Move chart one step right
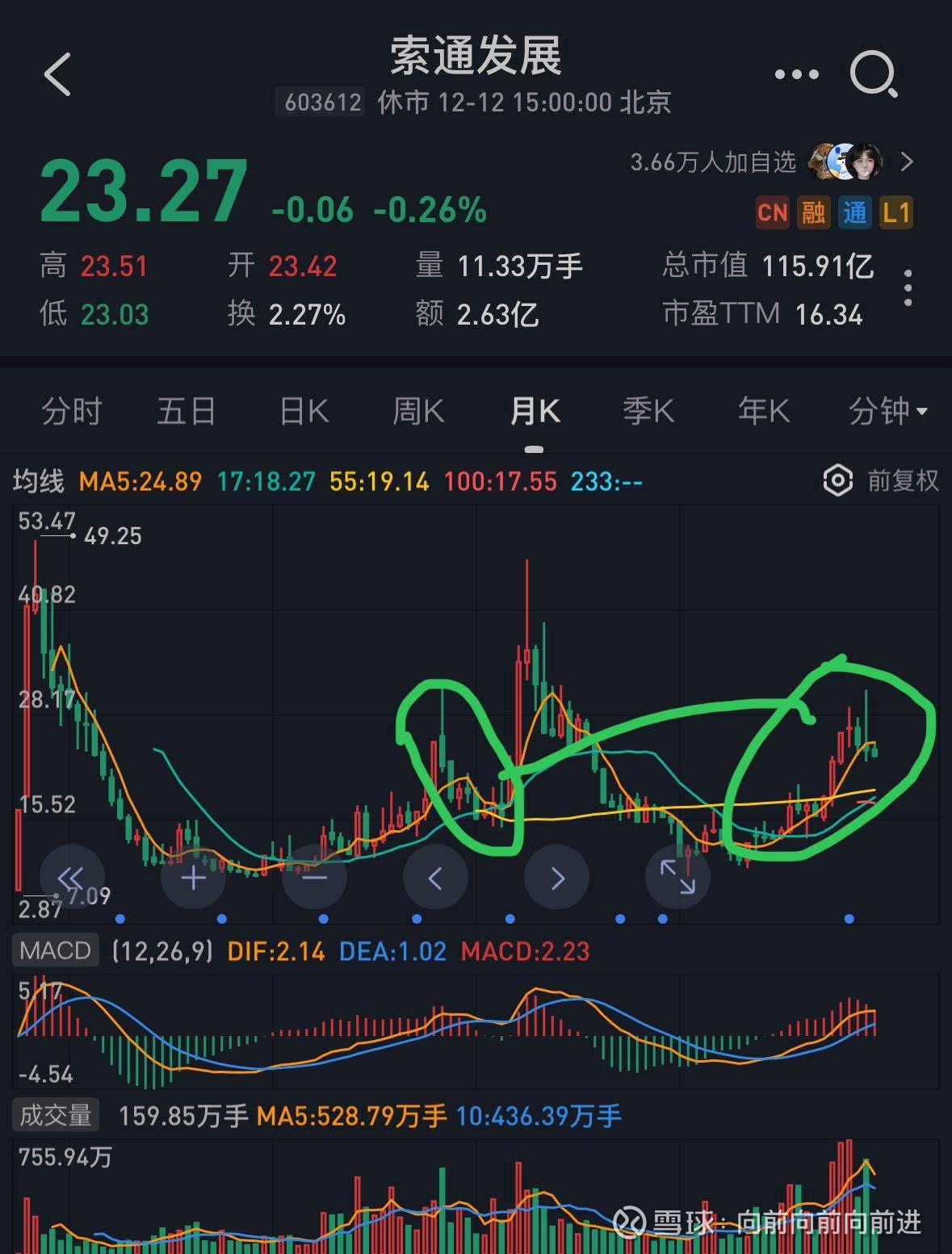The width and height of the screenshot is (952, 1254). (556, 877)
